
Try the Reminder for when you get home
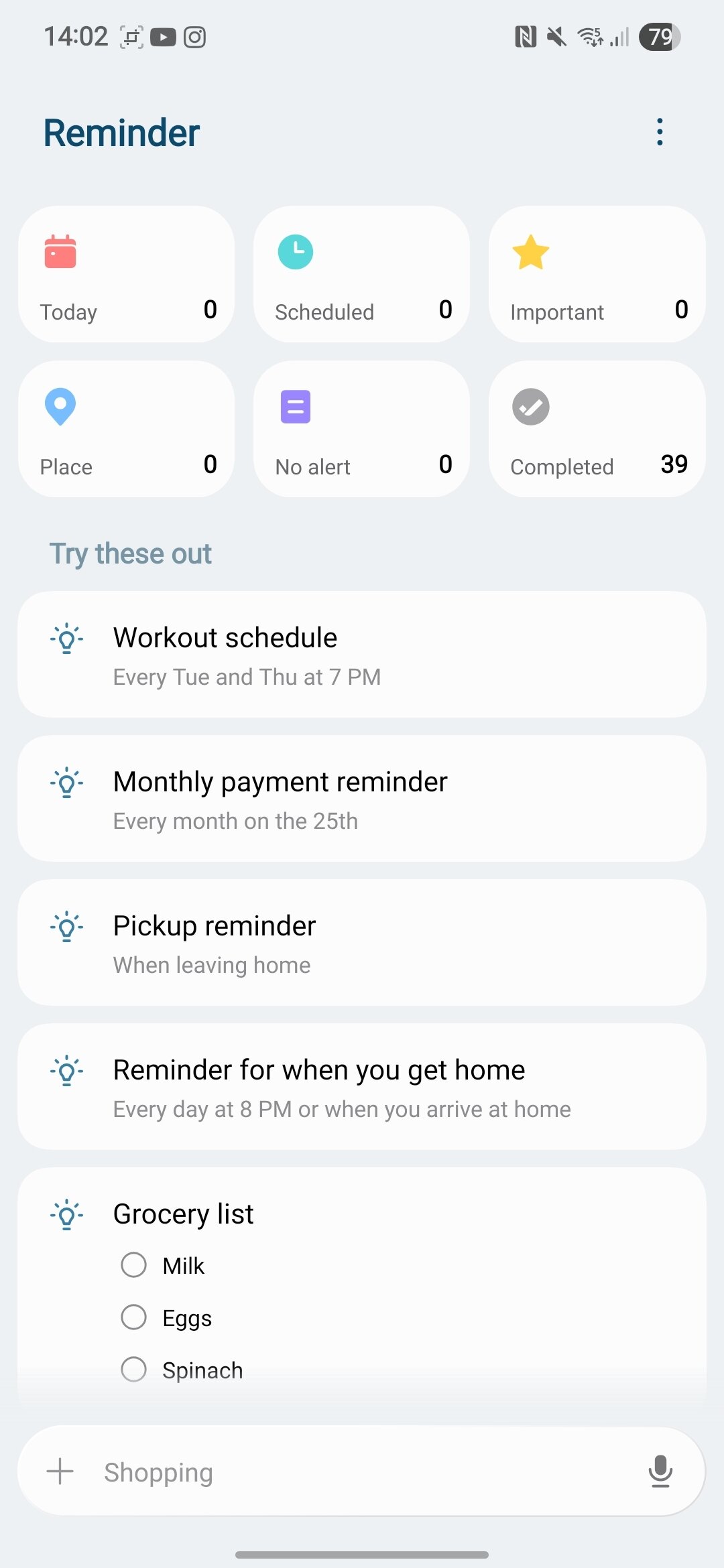tap(362, 1087)
